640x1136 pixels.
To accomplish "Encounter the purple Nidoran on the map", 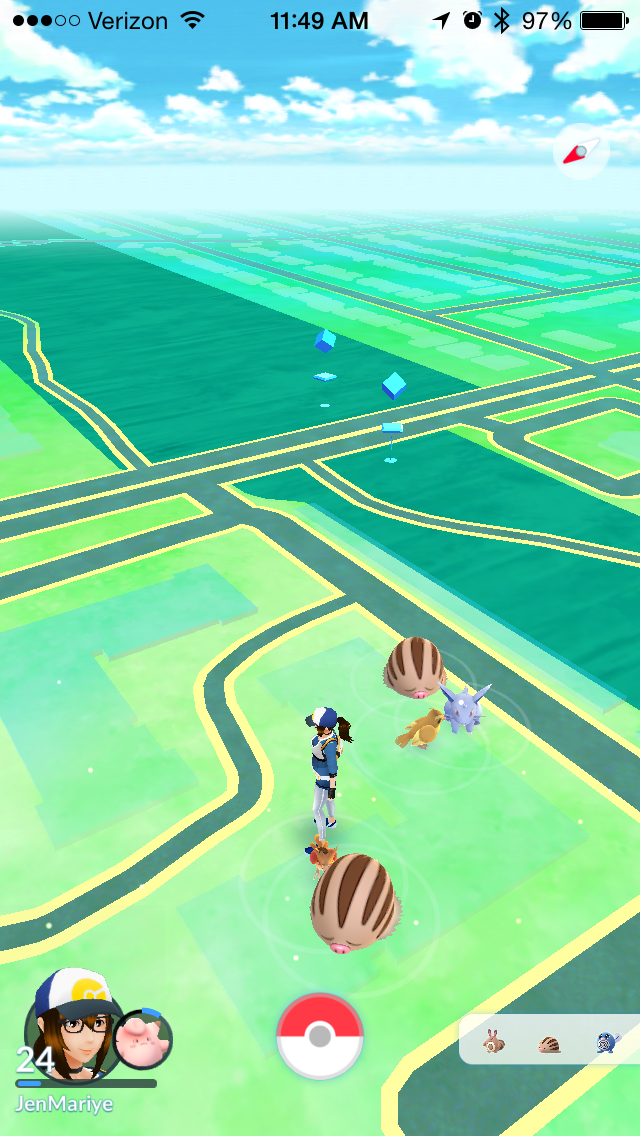I will 465,707.
